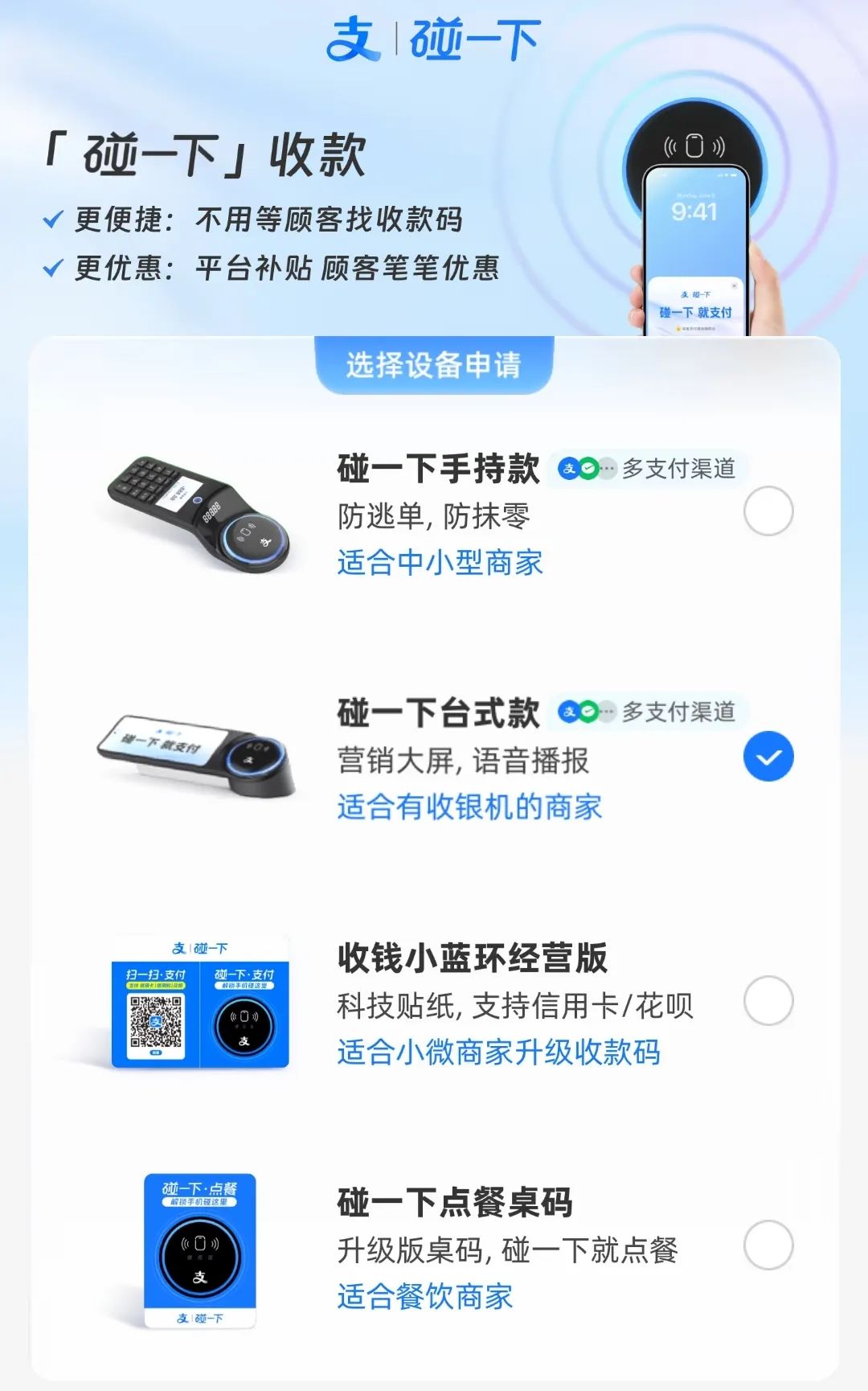Click the 选择设备申请 tab header
868x1391 pixels.
[434, 366]
